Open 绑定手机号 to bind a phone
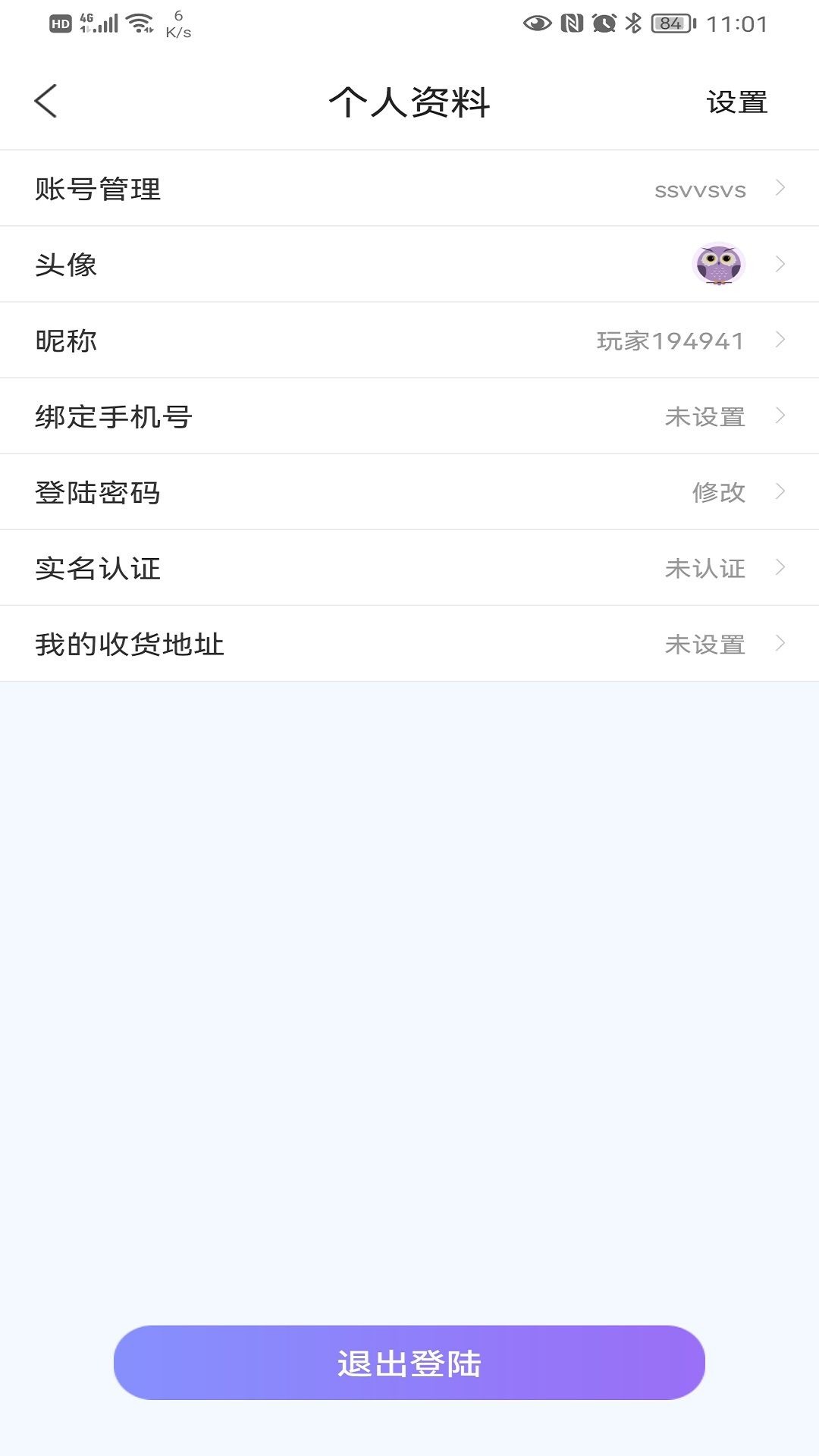Viewport: 819px width, 1456px height. pos(409,416)
